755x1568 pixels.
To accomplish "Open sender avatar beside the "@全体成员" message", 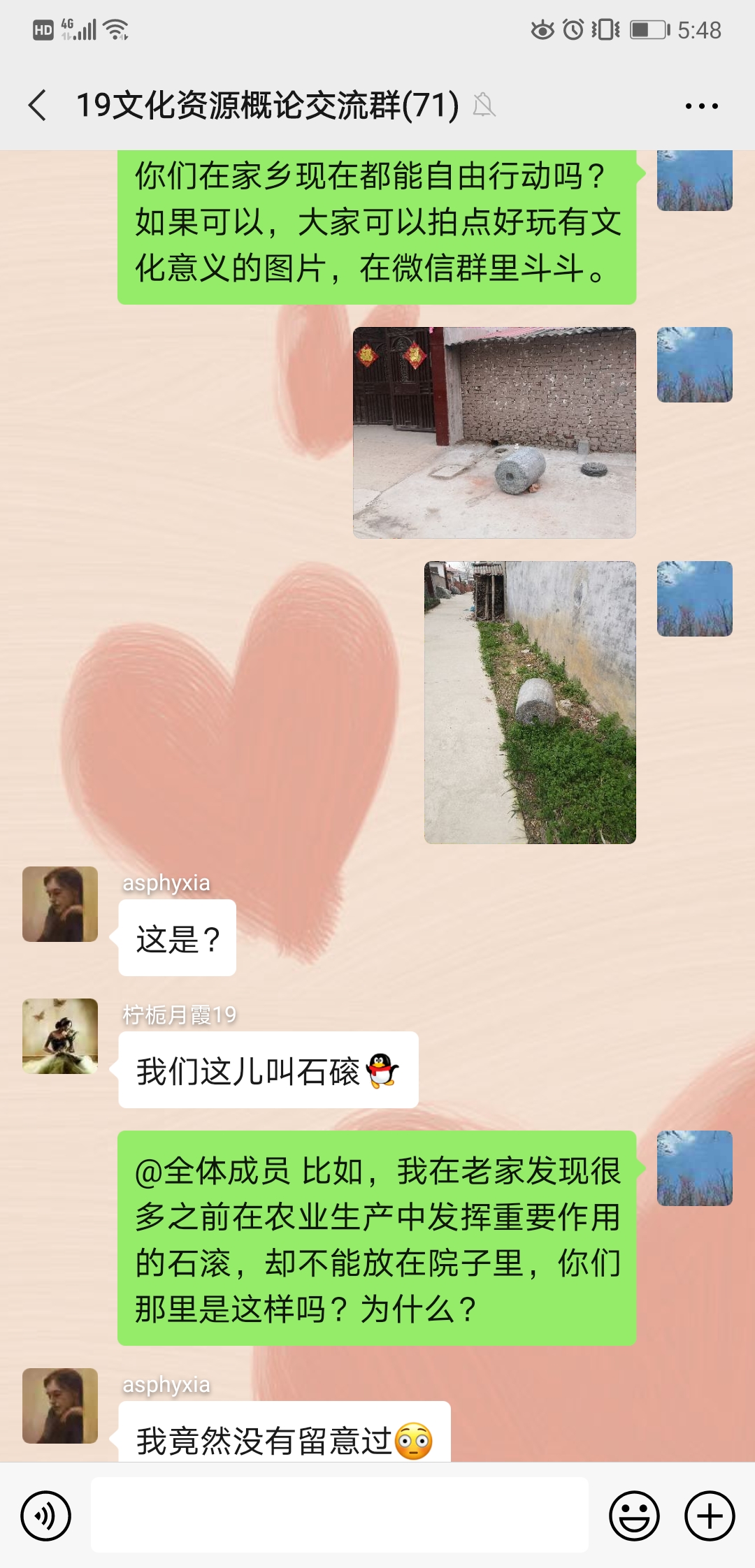I will click(x=694, y=1168).
